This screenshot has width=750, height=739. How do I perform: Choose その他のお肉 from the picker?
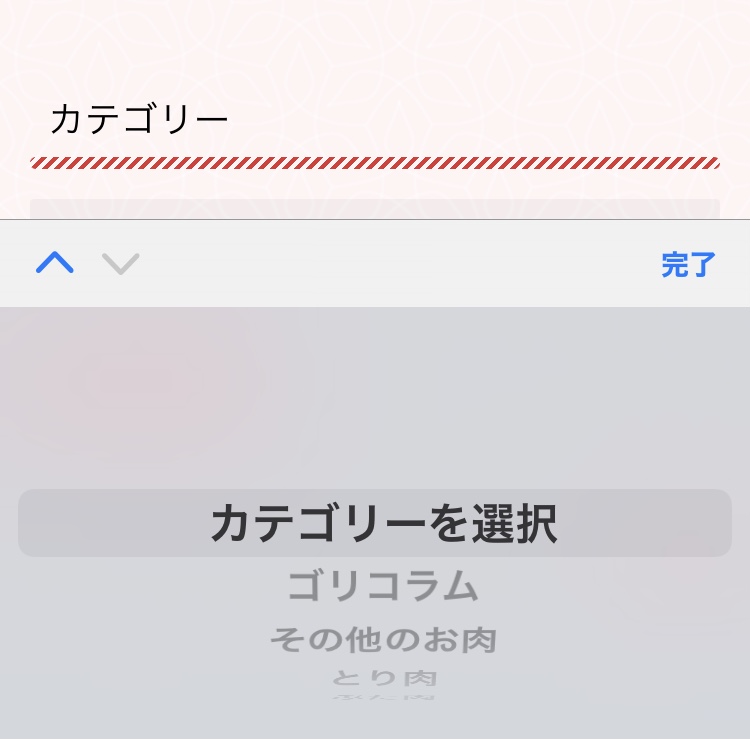point(383,640)
